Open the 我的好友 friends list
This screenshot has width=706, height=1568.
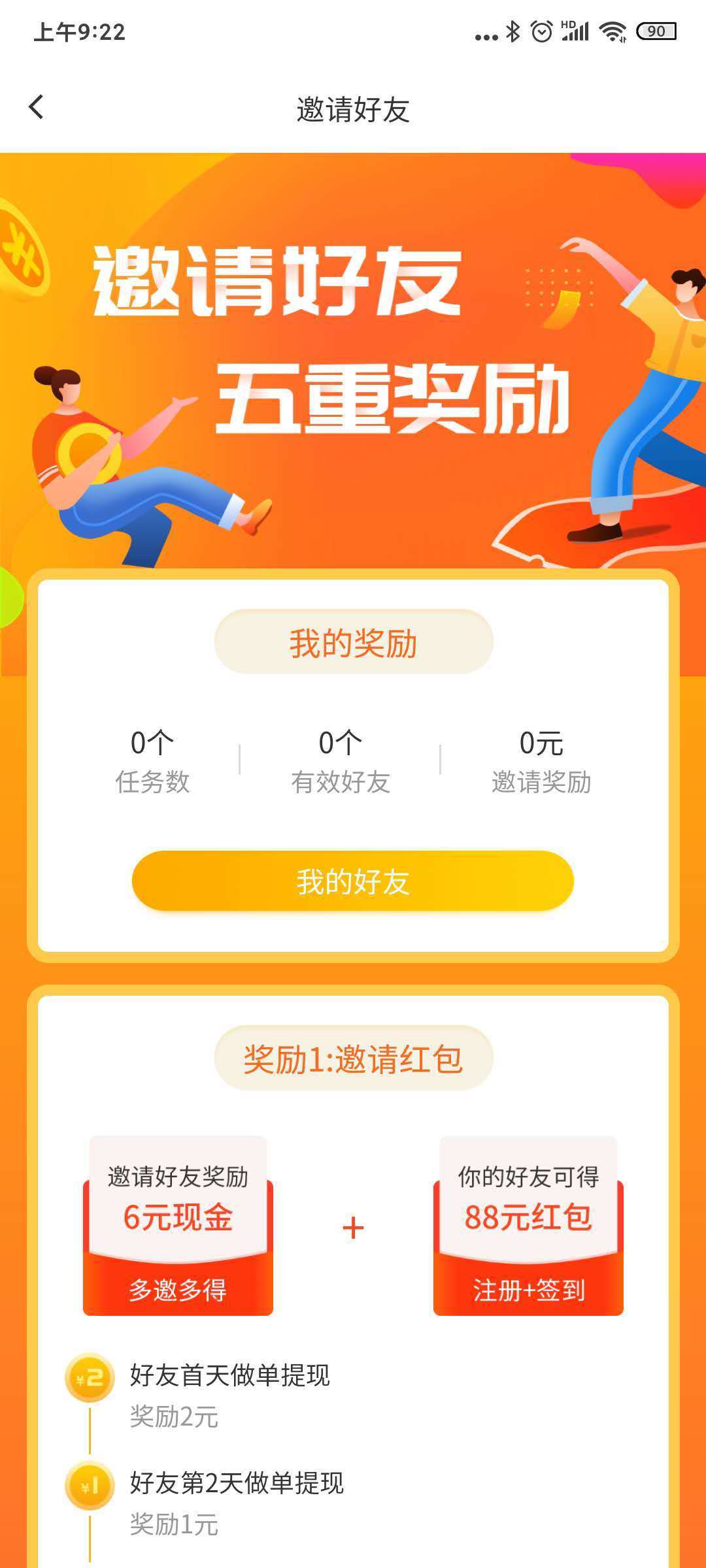pos(352,881)
